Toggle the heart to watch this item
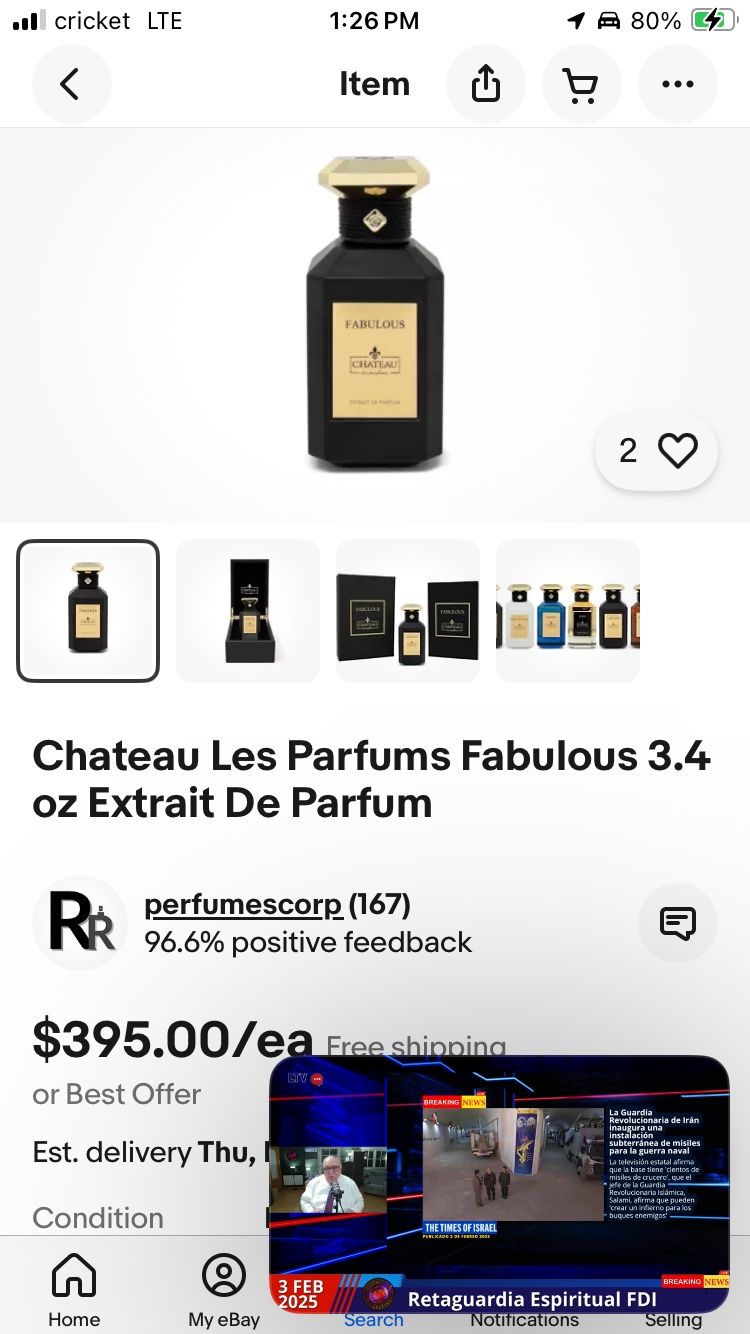This screenshot has width=750, height=1334. pyautogui.click(x=679, y=451)
